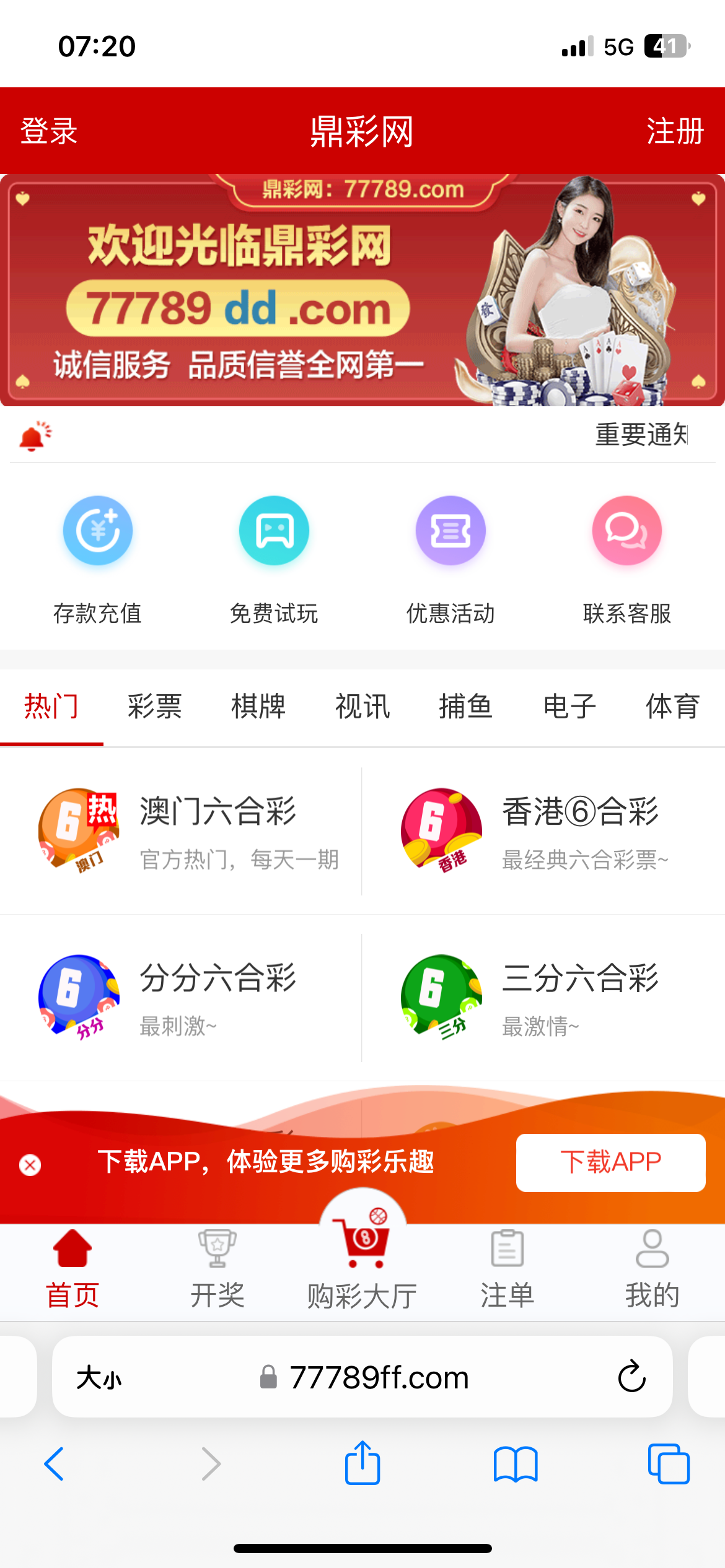Image resolution: width=725 pixels, height=1568 pixels.
Task: Select the 视讯 category tab
Action: pos(362,707)
